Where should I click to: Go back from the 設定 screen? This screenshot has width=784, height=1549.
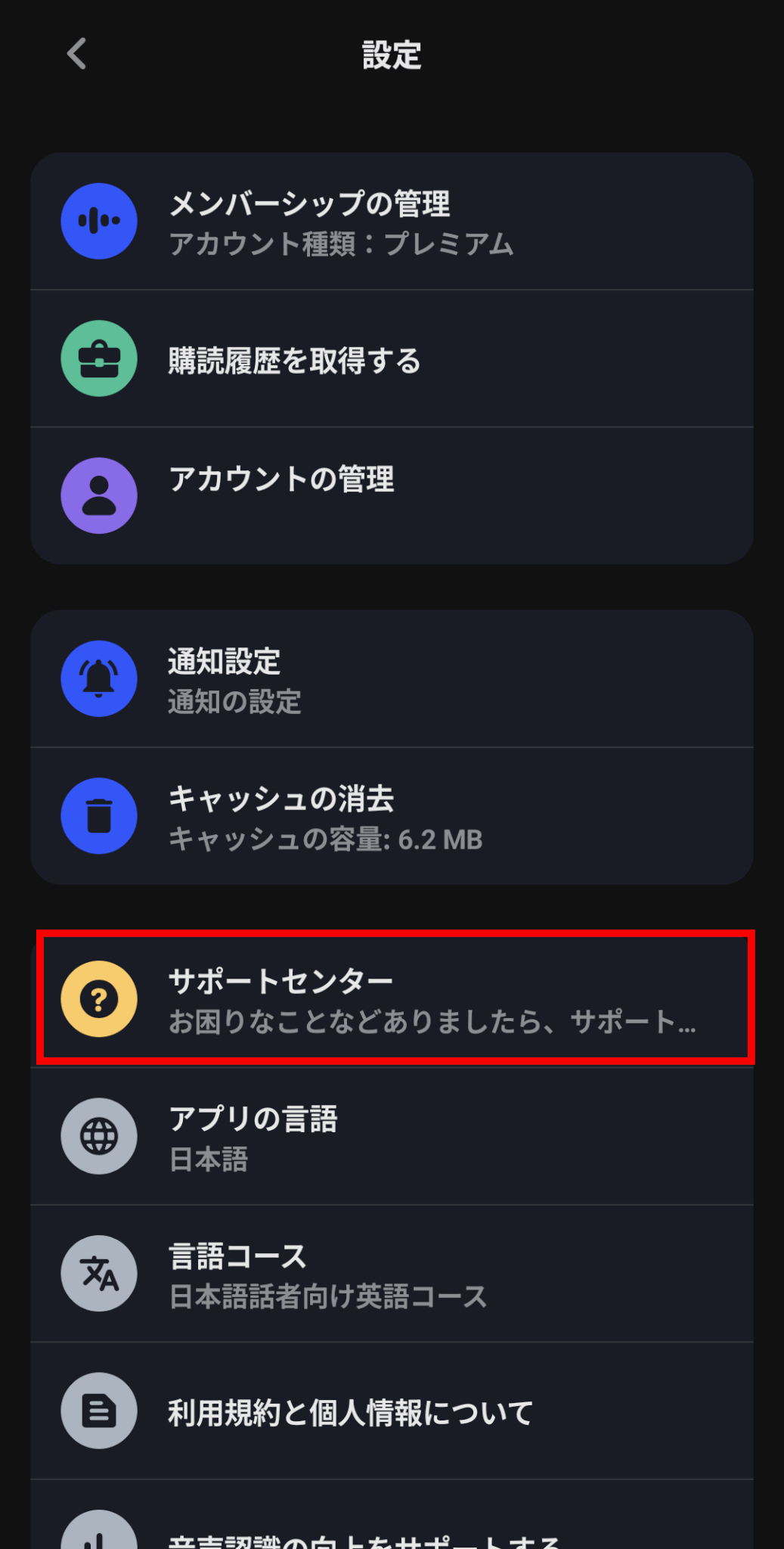76,54
